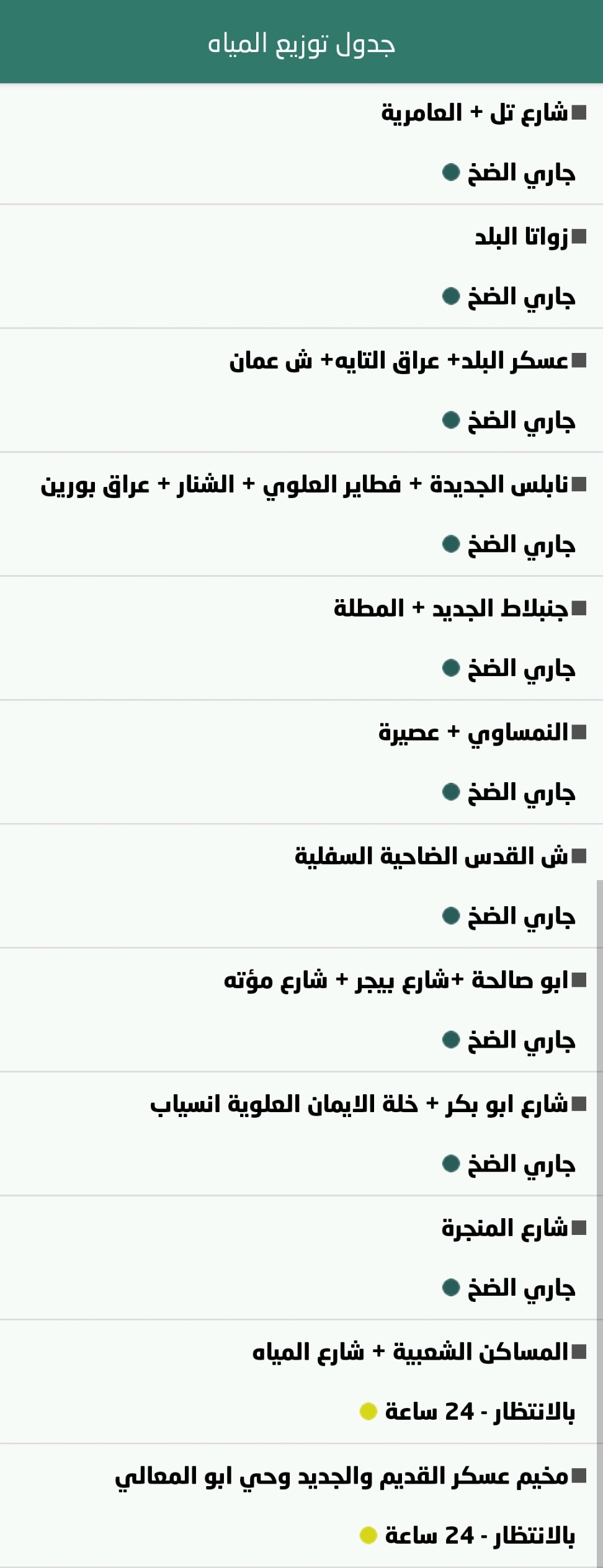Open عسكر البلد+ عراق التايه+ ش عمان row
The image size is (603, 1568).
tap(398, 361)
